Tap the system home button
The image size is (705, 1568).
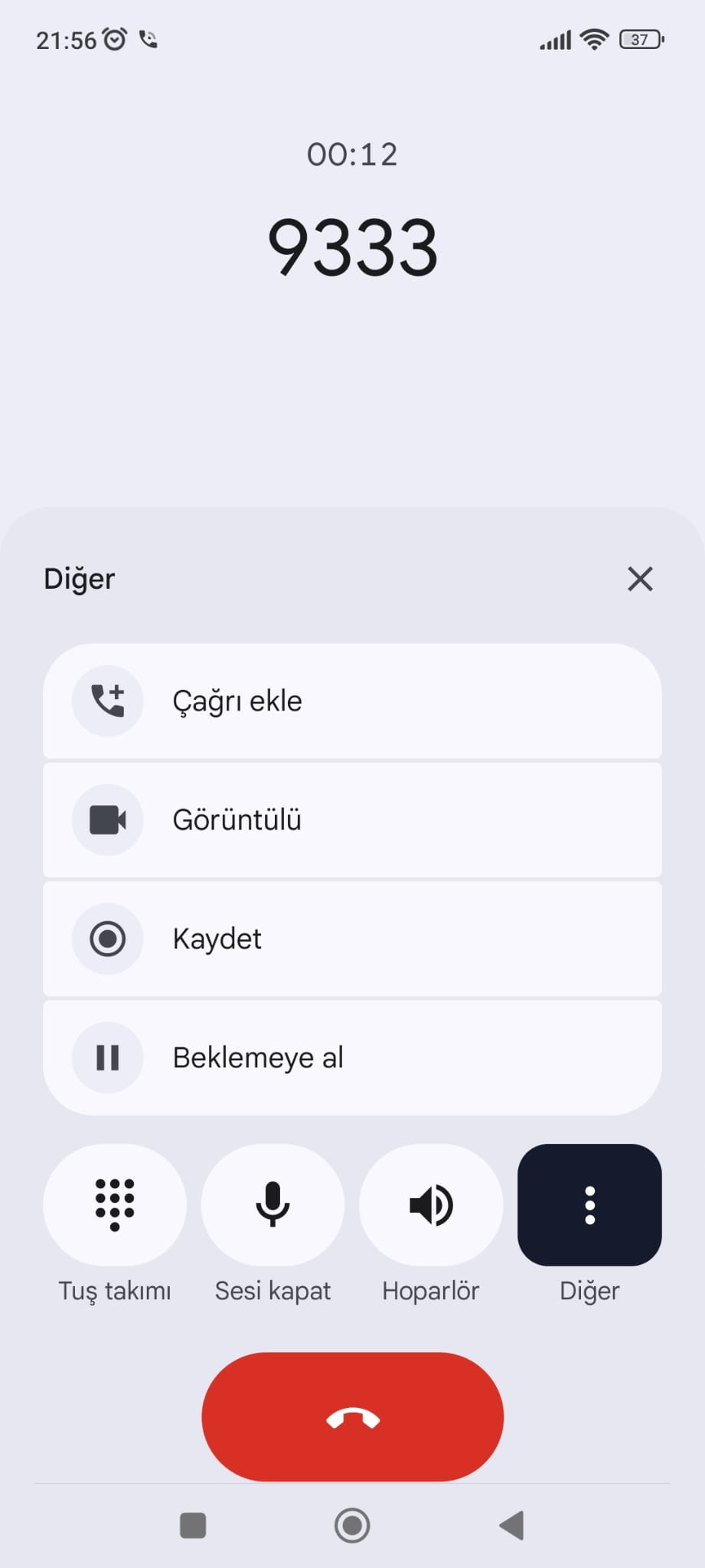352,1525
